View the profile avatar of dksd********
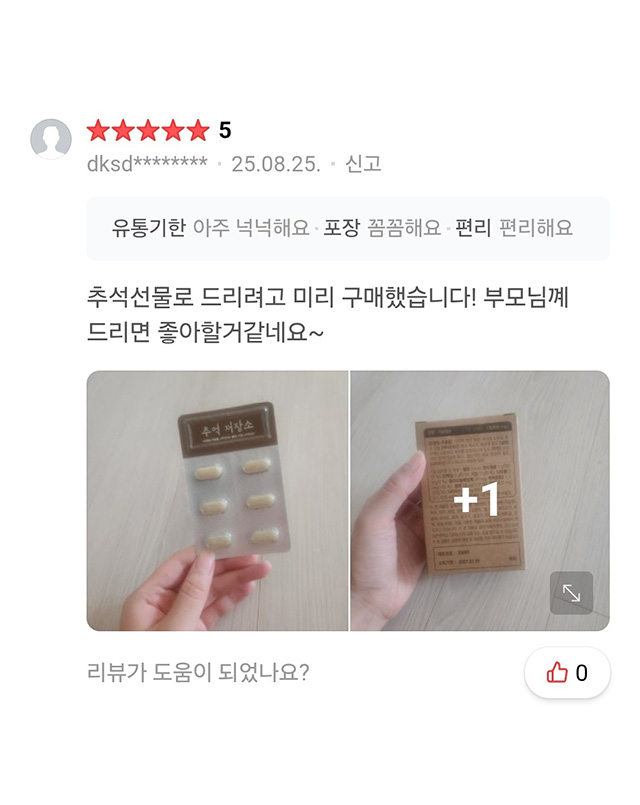The width and height of the screenshot is (640, 805). 51,139
